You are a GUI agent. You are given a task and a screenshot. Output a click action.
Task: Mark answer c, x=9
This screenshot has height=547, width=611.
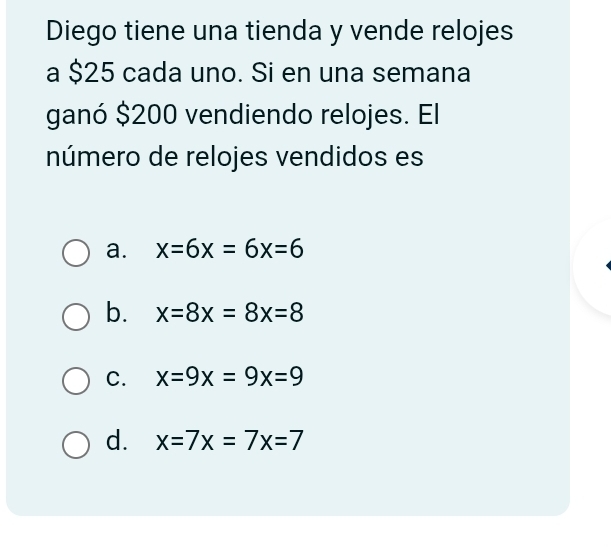coord(76,380)
